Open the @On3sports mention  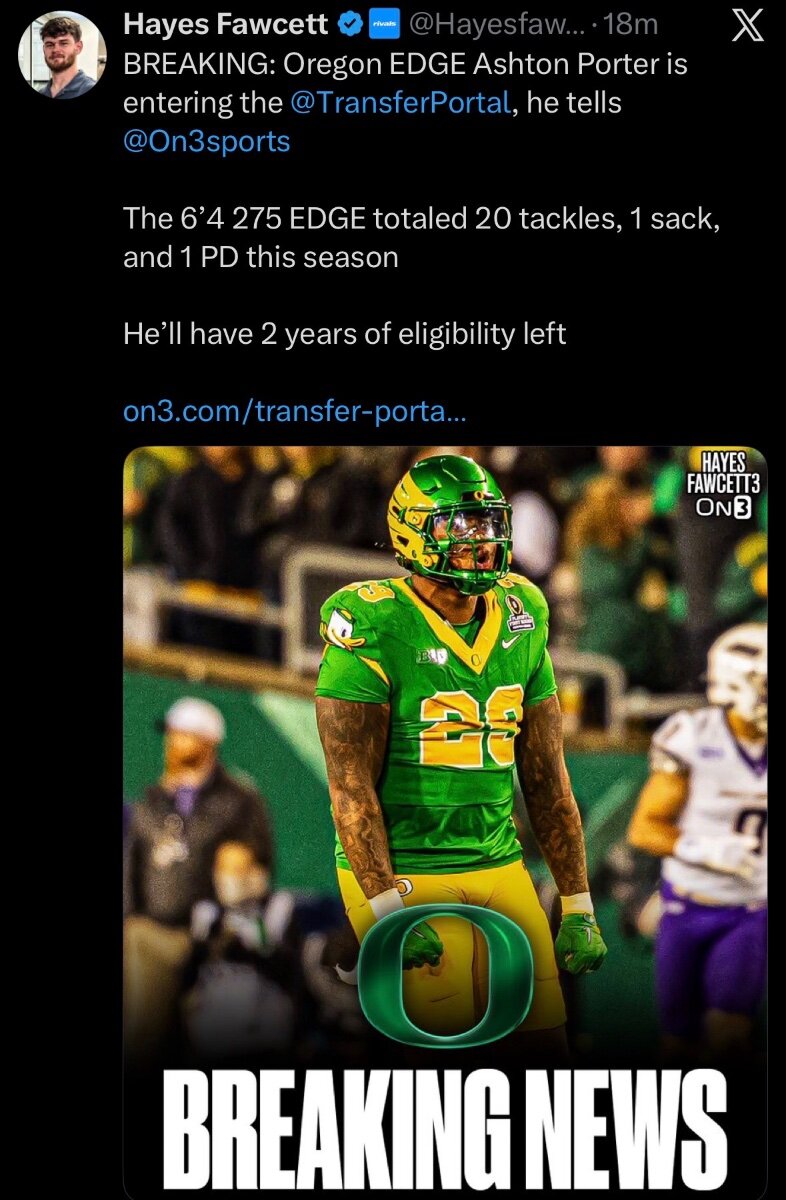(206, 141)
